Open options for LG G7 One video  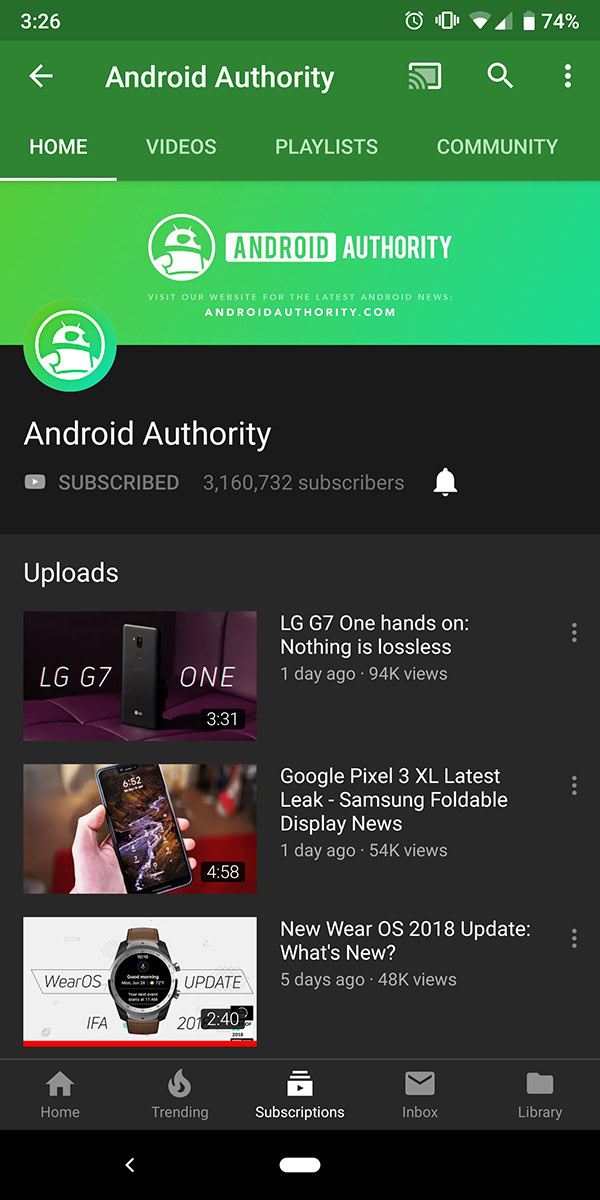[574, 632]
